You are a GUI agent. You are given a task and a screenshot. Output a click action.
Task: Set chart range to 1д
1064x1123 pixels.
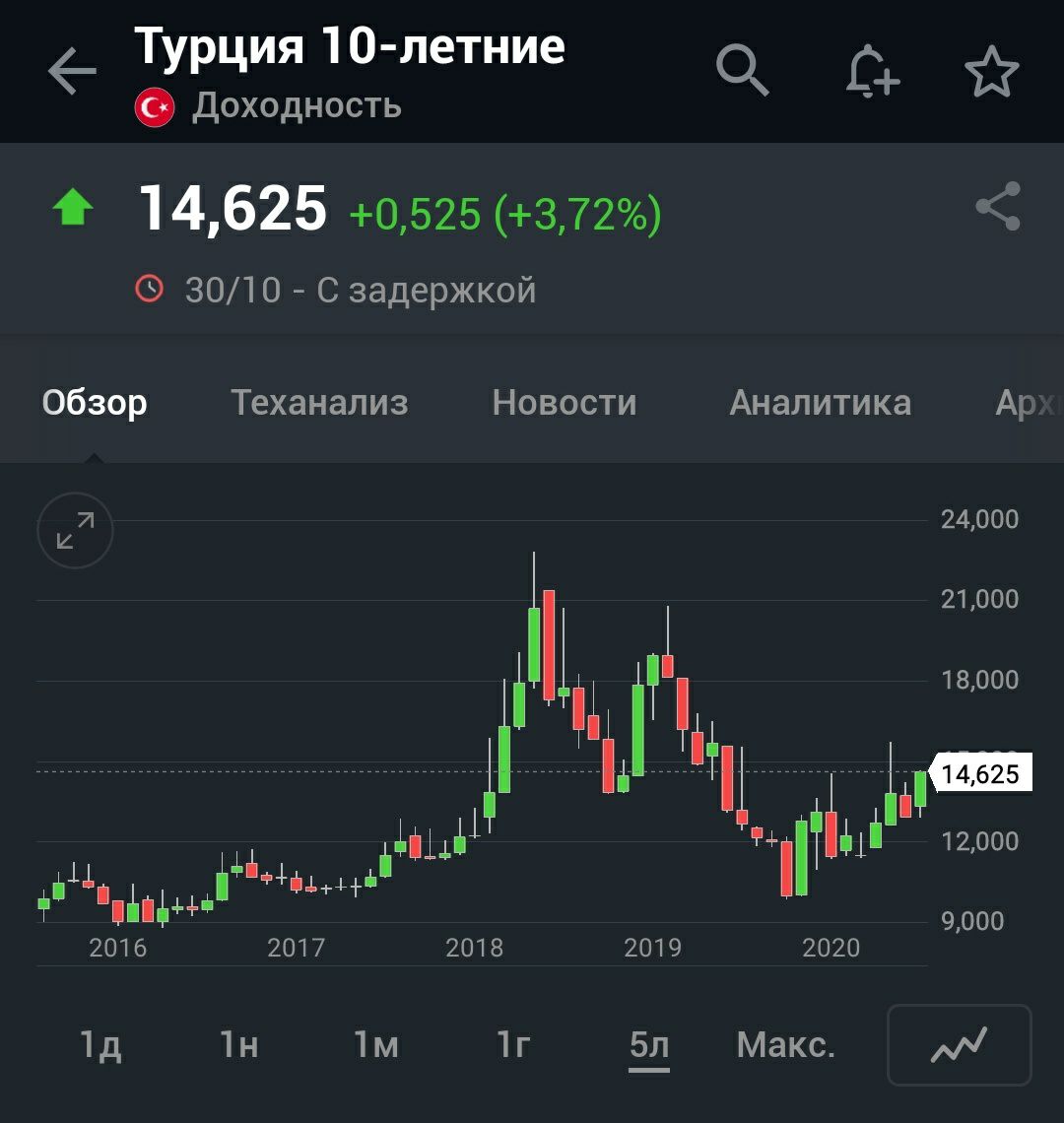(x=100, y=1044)
